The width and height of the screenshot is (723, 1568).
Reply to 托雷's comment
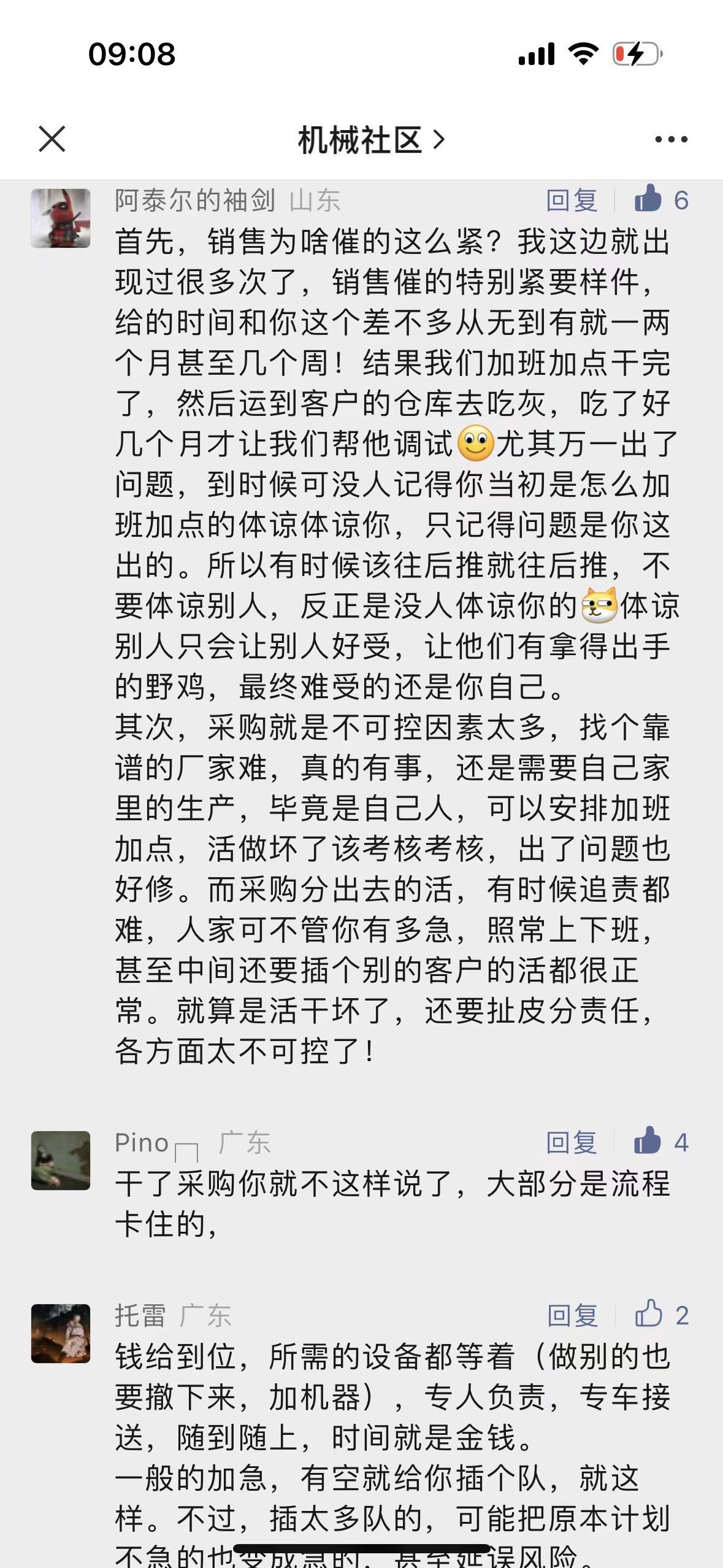click(572, 1315)
